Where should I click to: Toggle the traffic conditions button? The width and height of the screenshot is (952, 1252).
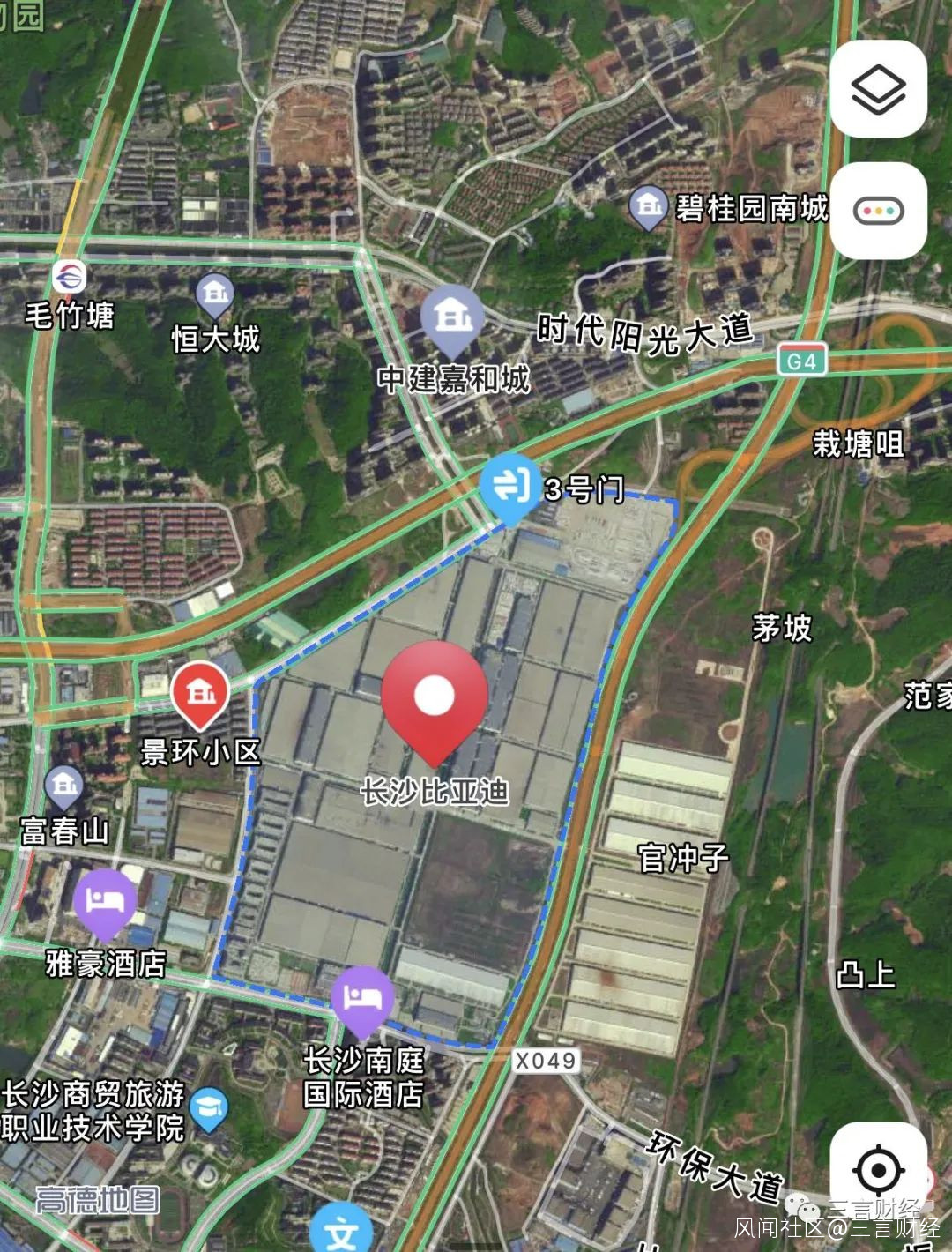pyautogui.click(x=878, y=211)
